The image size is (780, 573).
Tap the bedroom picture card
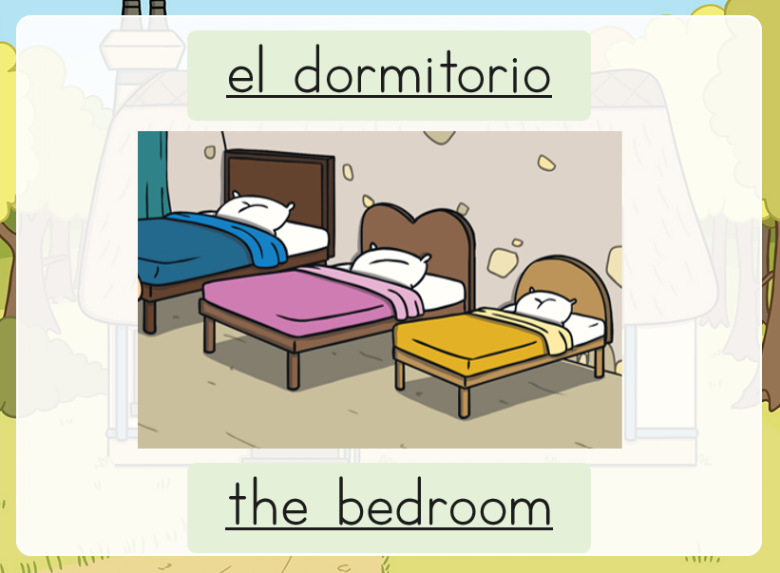[x=379, y=289]
